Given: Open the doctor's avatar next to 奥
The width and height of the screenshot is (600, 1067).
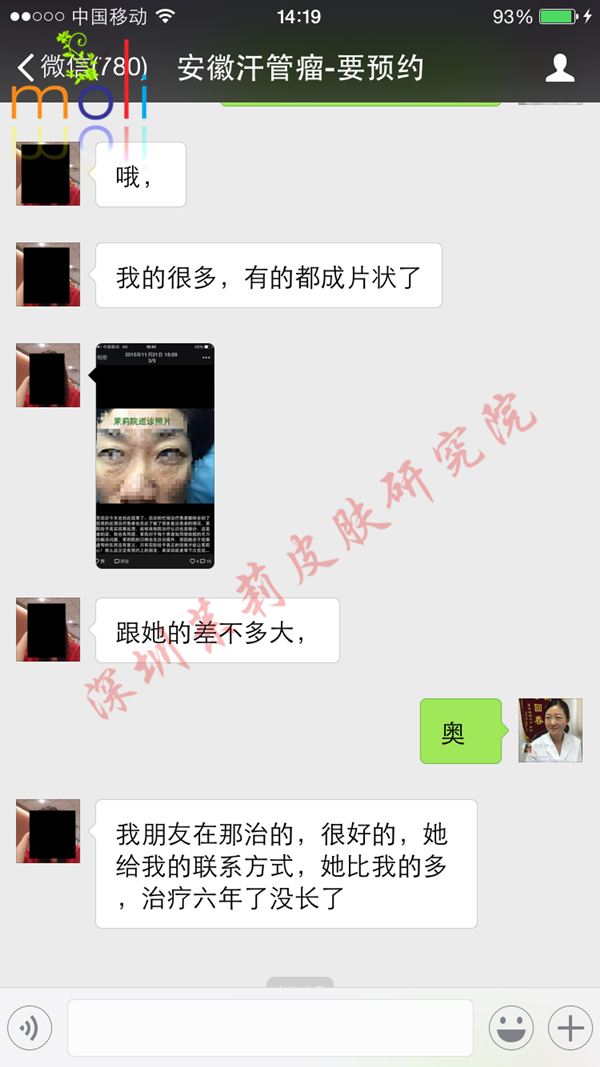Looking at the screenshot, I should [550, 730].
